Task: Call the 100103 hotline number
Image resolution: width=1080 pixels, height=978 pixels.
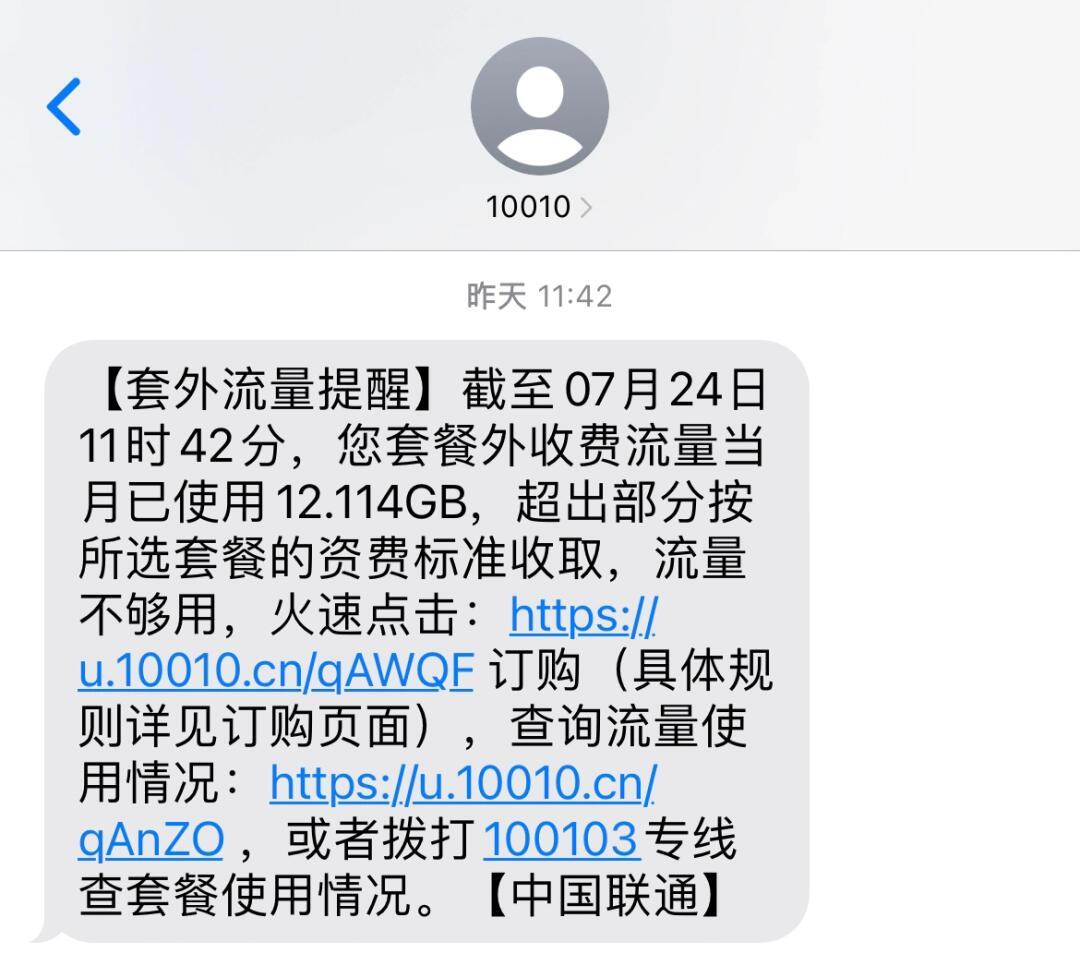Action: pyautogui.click(x=561, y=840)
